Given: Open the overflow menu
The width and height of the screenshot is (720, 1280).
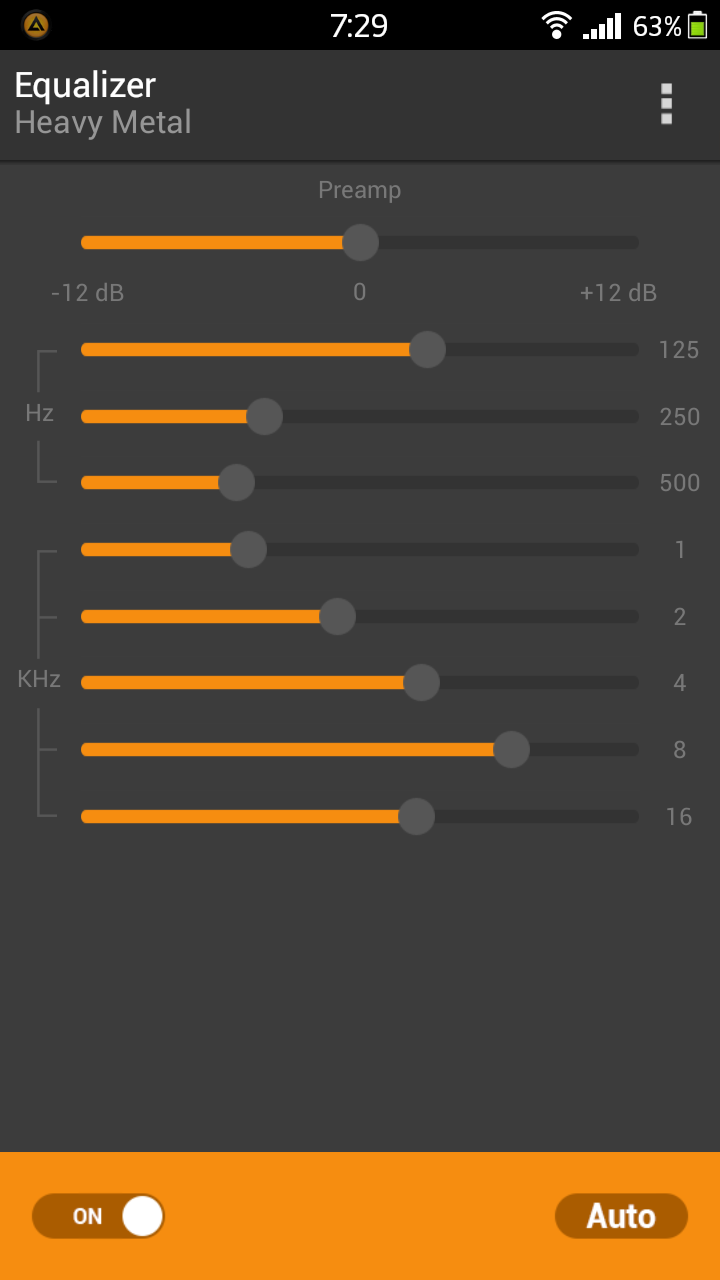Looking at the screenshot, I should tap(666, 104).
